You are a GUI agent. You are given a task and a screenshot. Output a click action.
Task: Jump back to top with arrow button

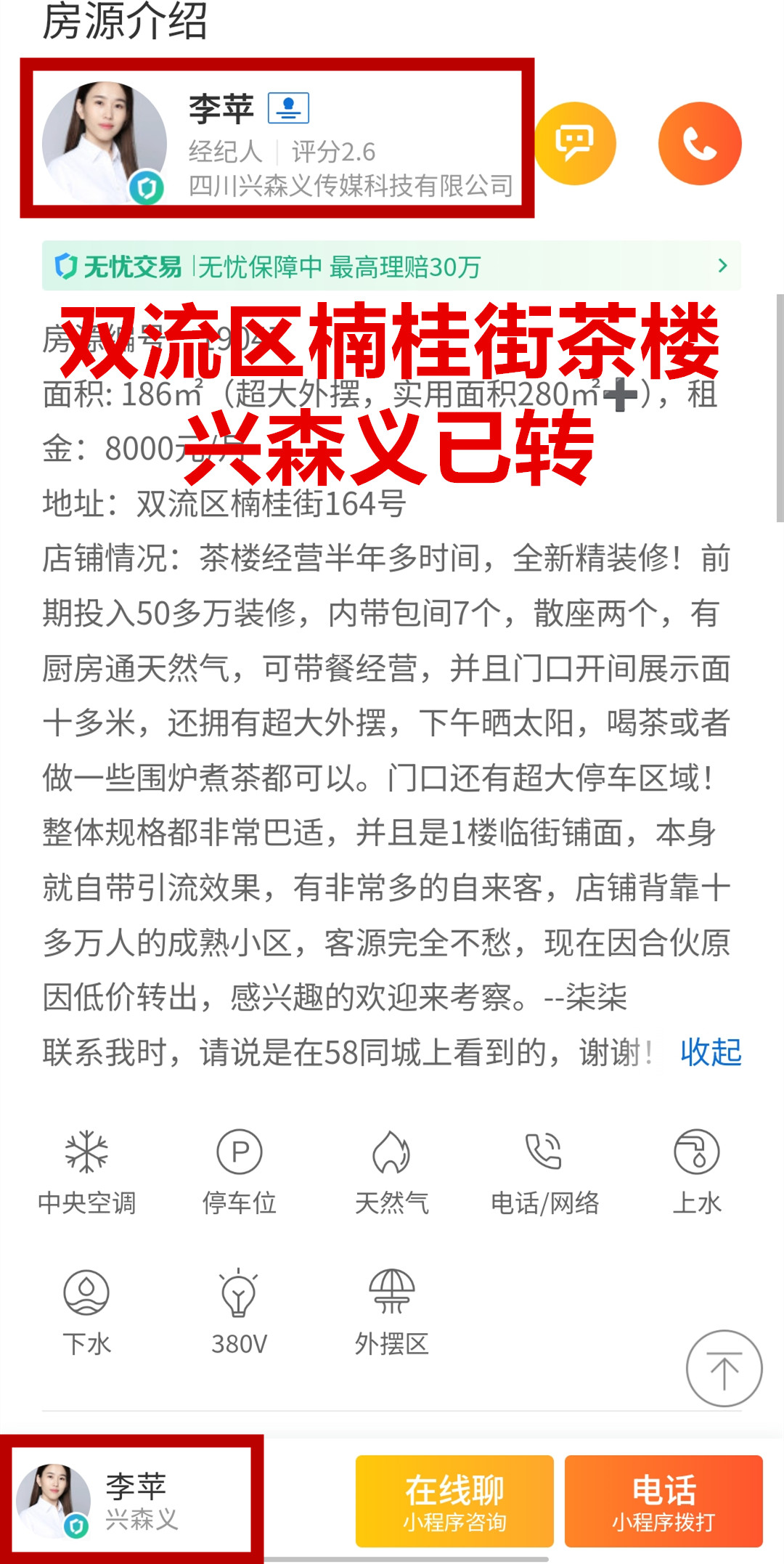click(x=724, y=1369)
